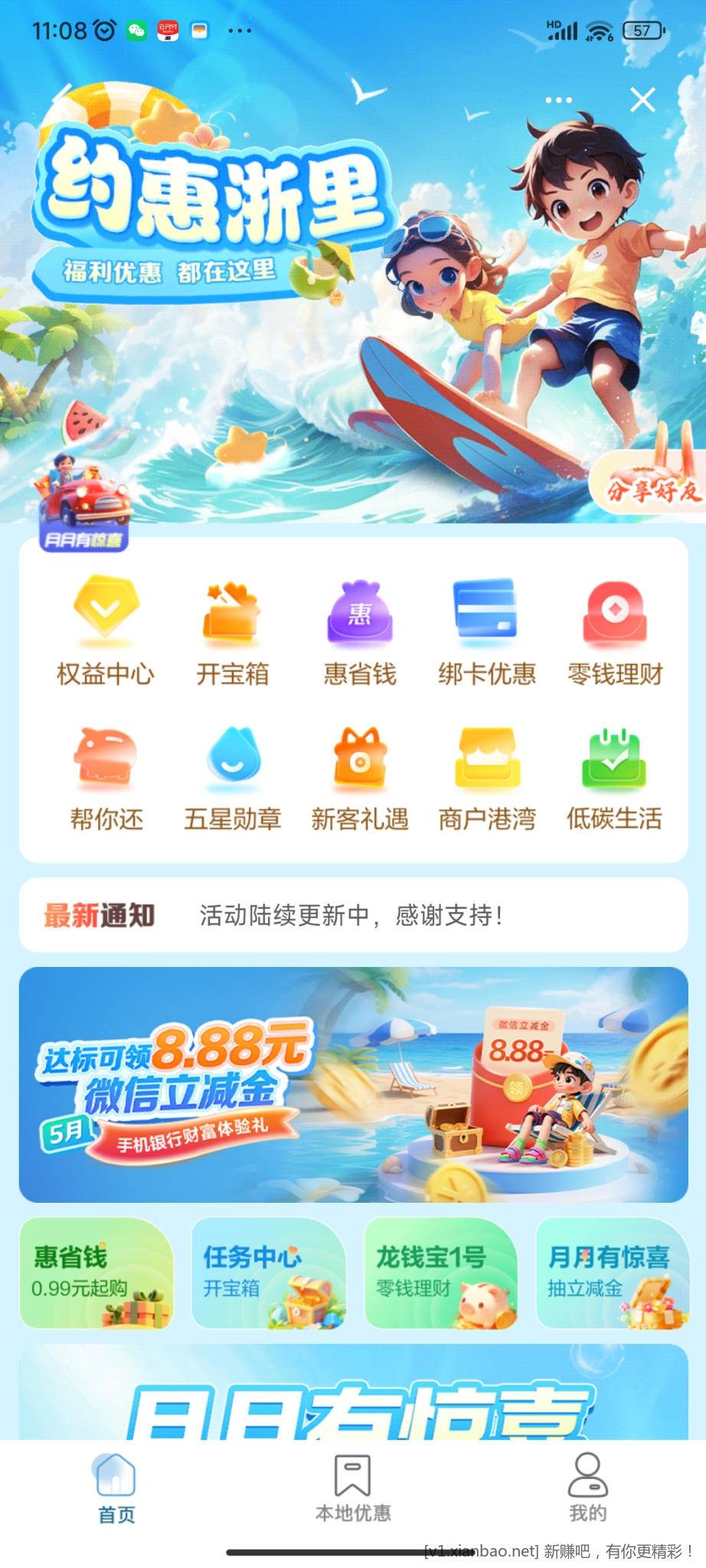Screen dimensions: 706x1568
Task: Open the 8.88元微信立减金 banner
Action: (x=353, y=1084)
